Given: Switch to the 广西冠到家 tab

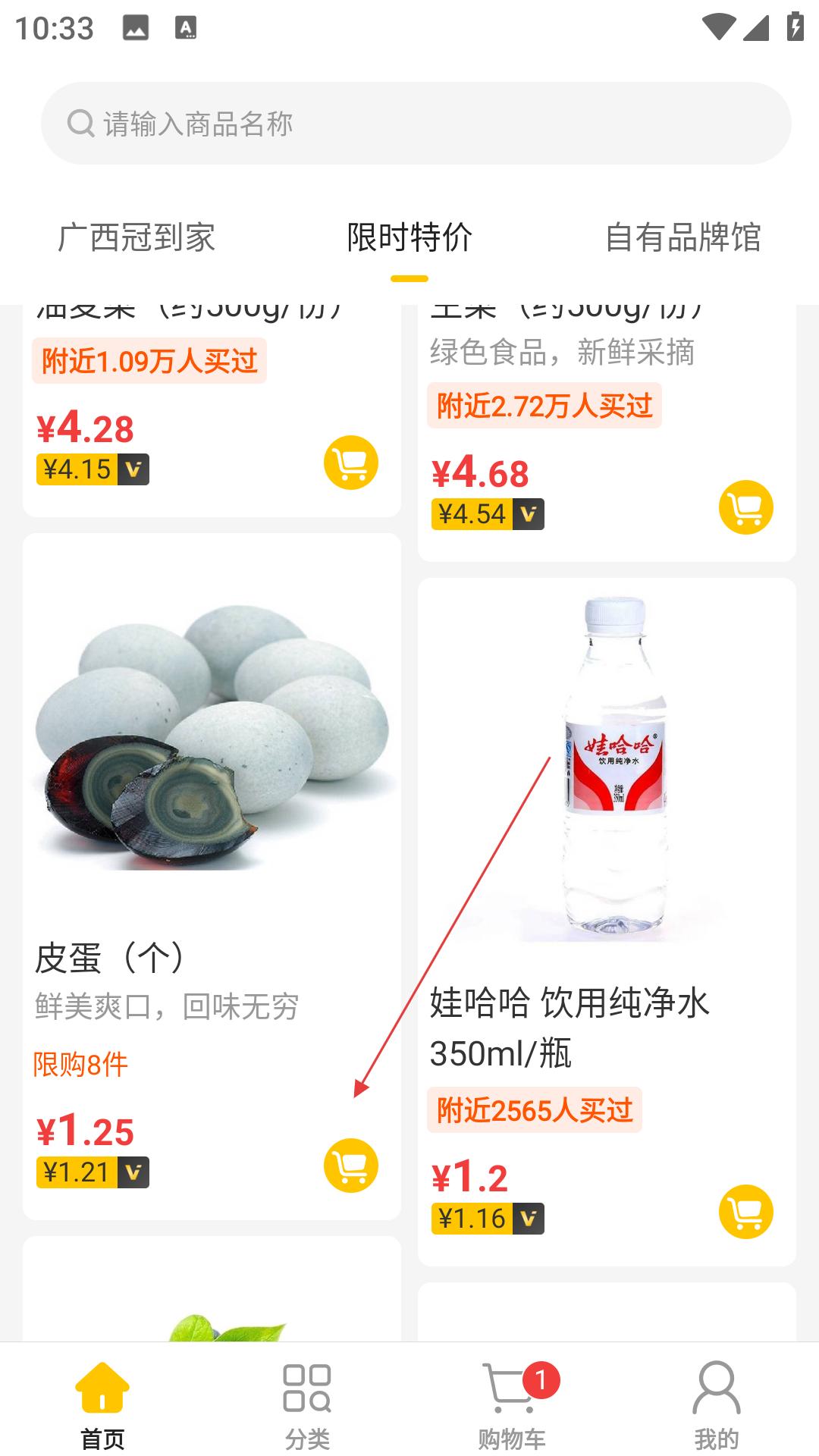Looking at the screenshot, I should (136, 237).
